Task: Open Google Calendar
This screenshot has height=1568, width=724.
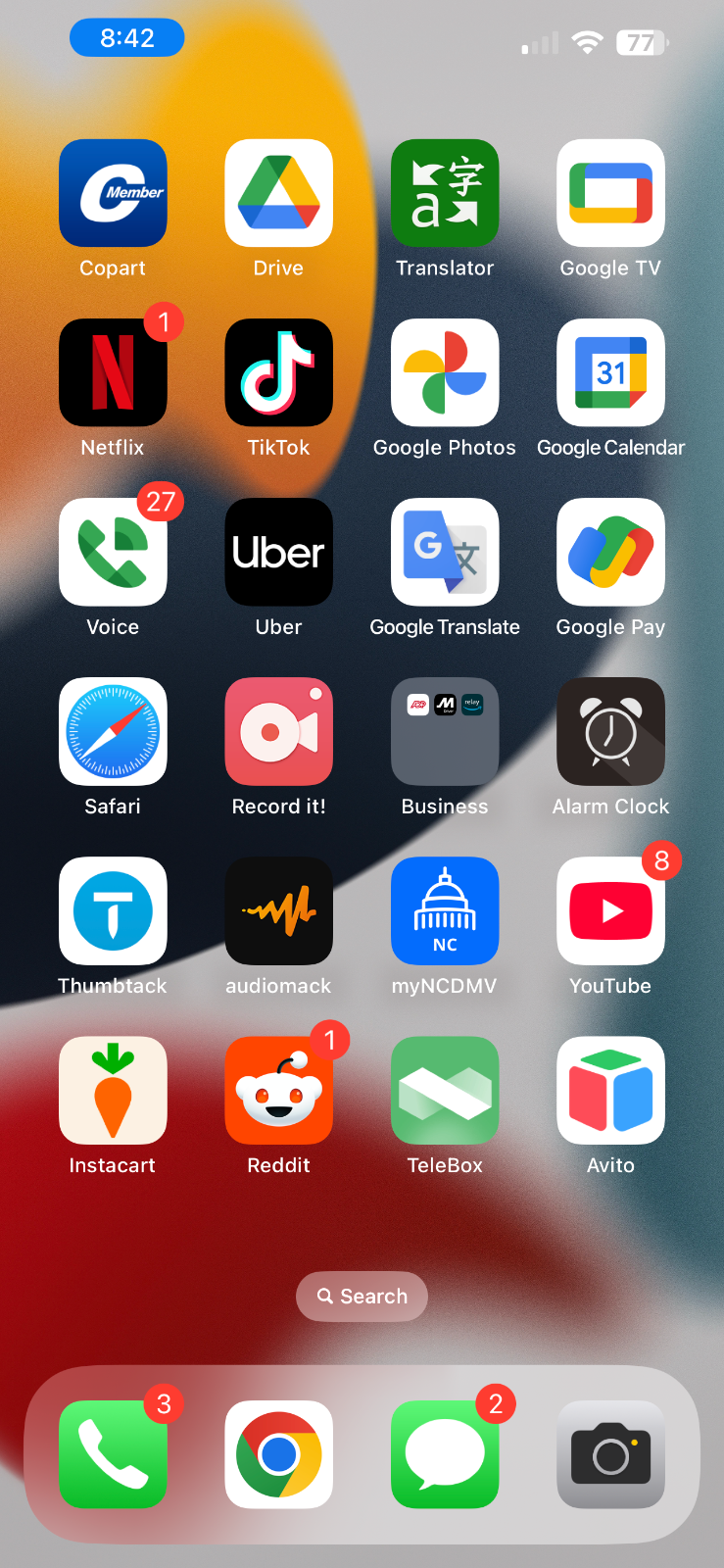Action: [610, 372]
